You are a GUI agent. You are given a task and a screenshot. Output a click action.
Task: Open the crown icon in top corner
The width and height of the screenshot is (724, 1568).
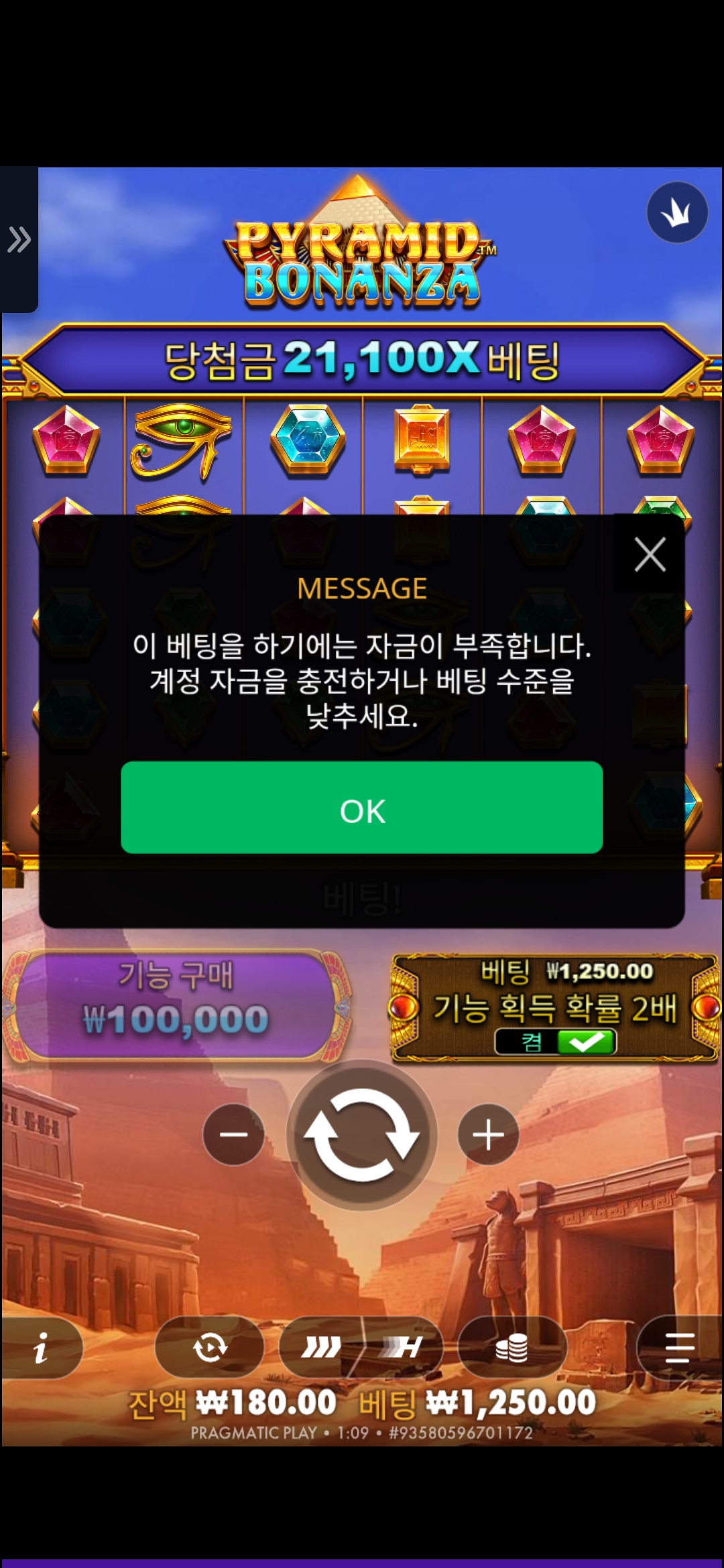[x=677, y=212]
